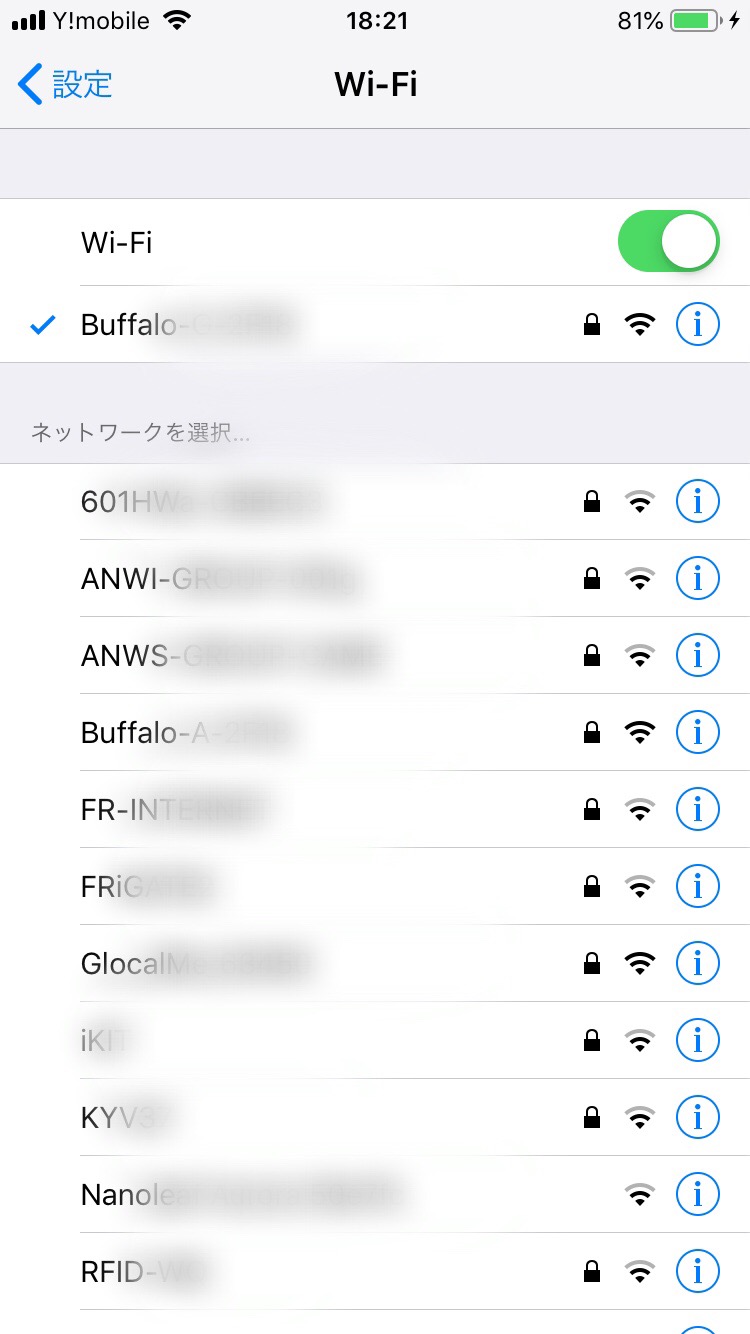
Task: Tap the info icon next to FRiGATE
Action: click(697, 886)
